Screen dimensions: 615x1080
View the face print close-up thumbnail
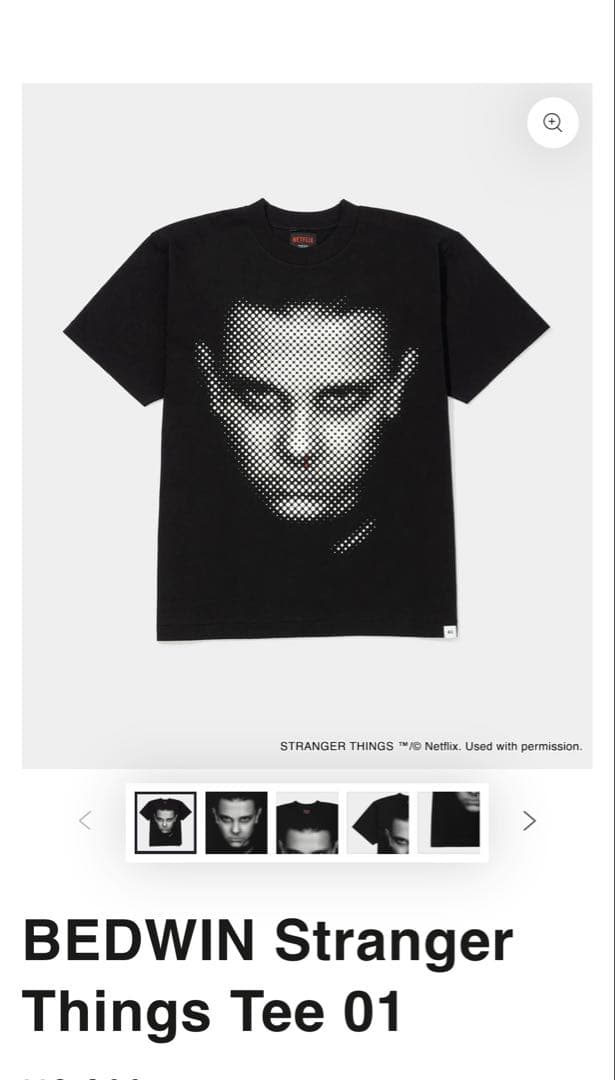pos(236,822)
